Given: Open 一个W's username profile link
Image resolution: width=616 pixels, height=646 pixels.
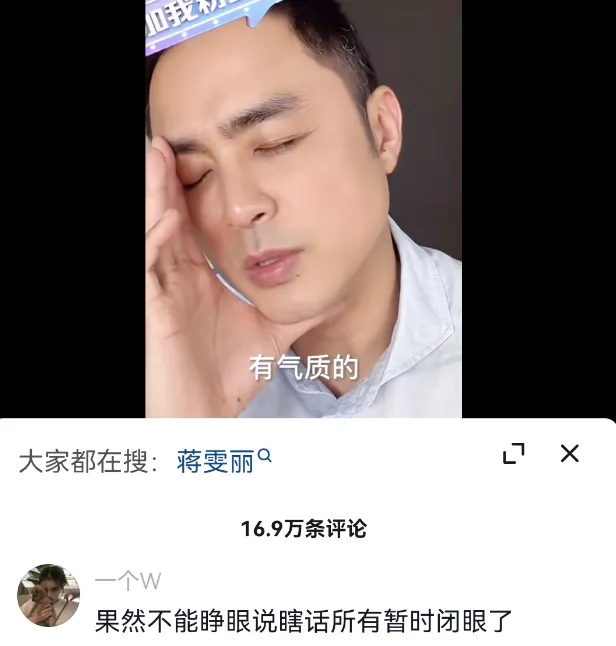Looking at the screenshot, I should coord(128,582).
